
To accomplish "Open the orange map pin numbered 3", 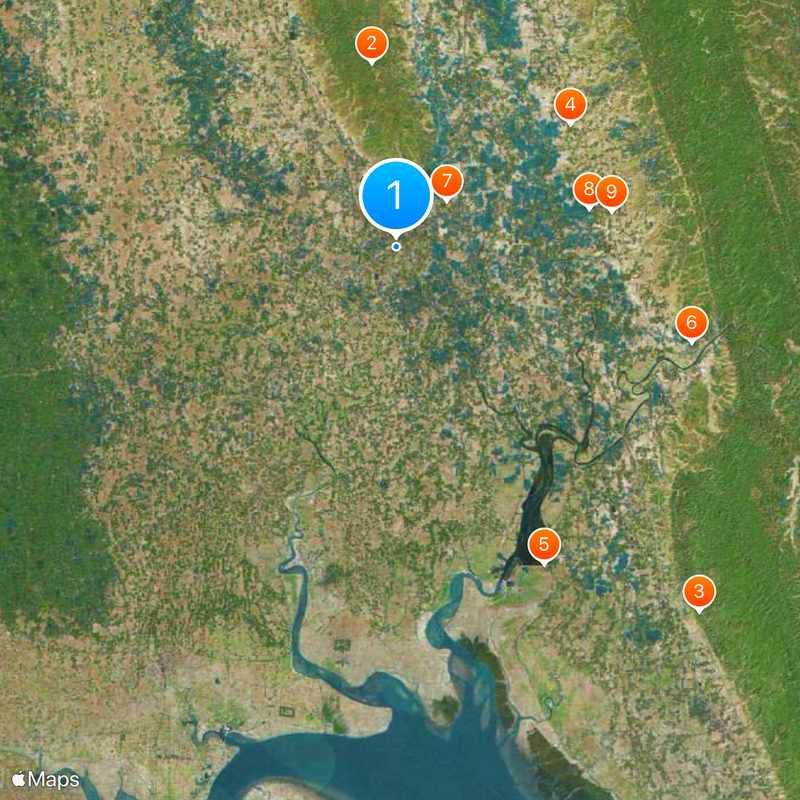I will point(699,590).
